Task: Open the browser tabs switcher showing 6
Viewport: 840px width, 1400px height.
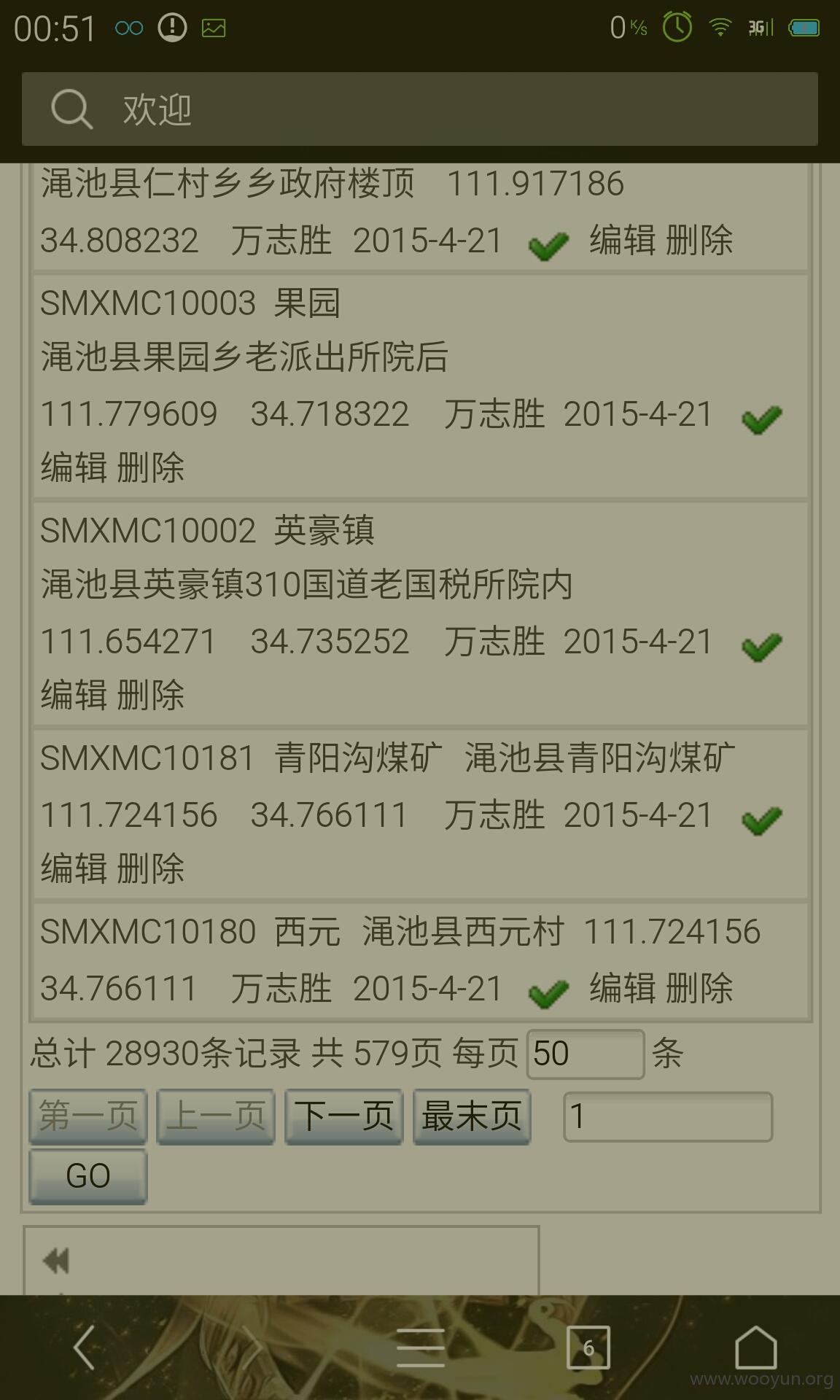Action: click(588, 1347)
